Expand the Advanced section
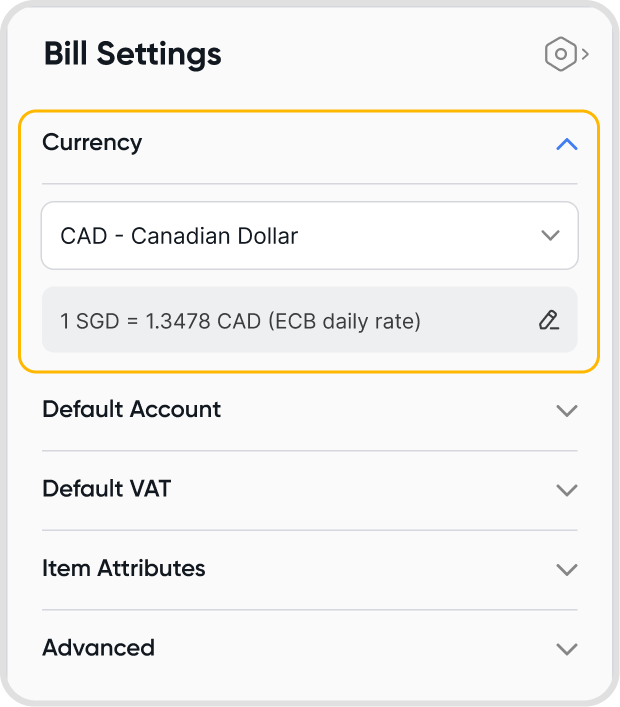The image size is (620, 707). click(x=566, y=649)
